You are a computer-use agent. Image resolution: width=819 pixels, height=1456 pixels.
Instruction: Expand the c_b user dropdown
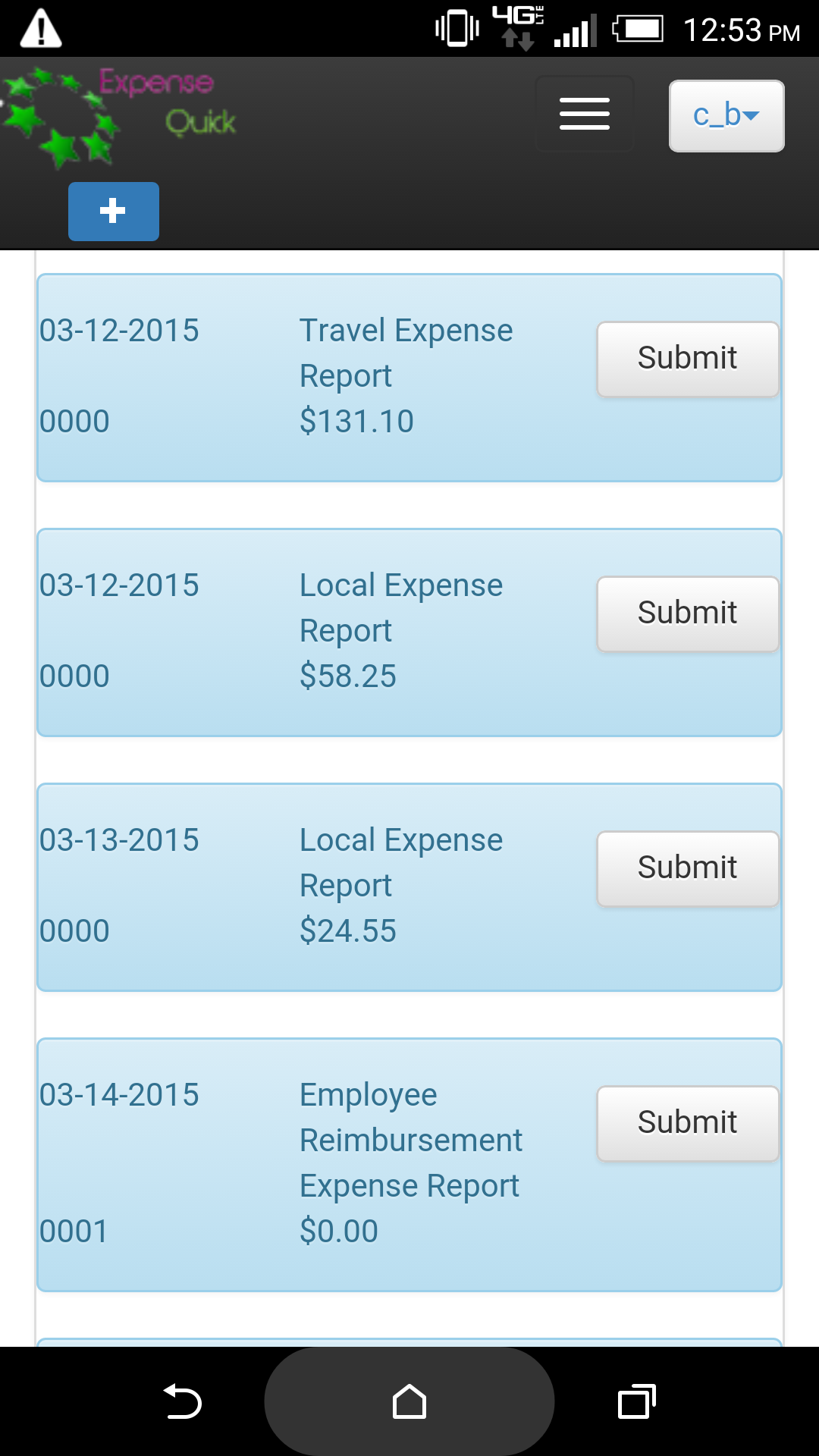pos(726,116)
